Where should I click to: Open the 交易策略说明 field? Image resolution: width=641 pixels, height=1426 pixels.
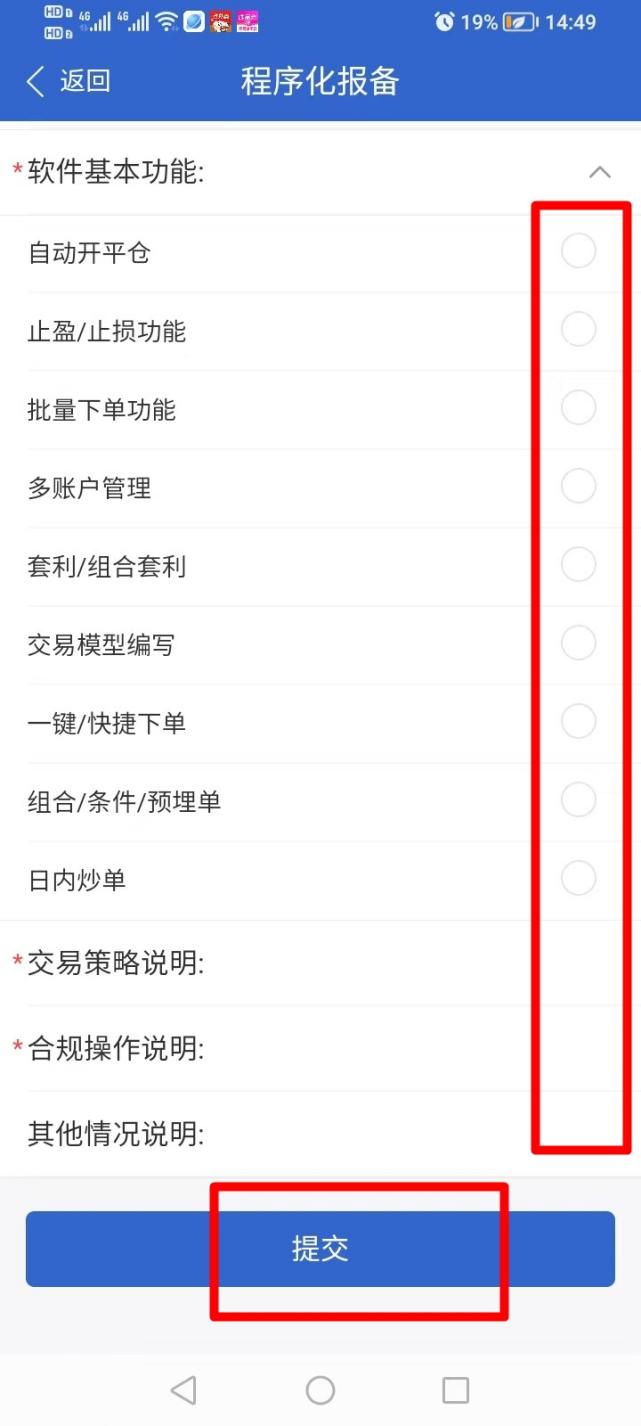pyautogui.click(x=320, y=963)
